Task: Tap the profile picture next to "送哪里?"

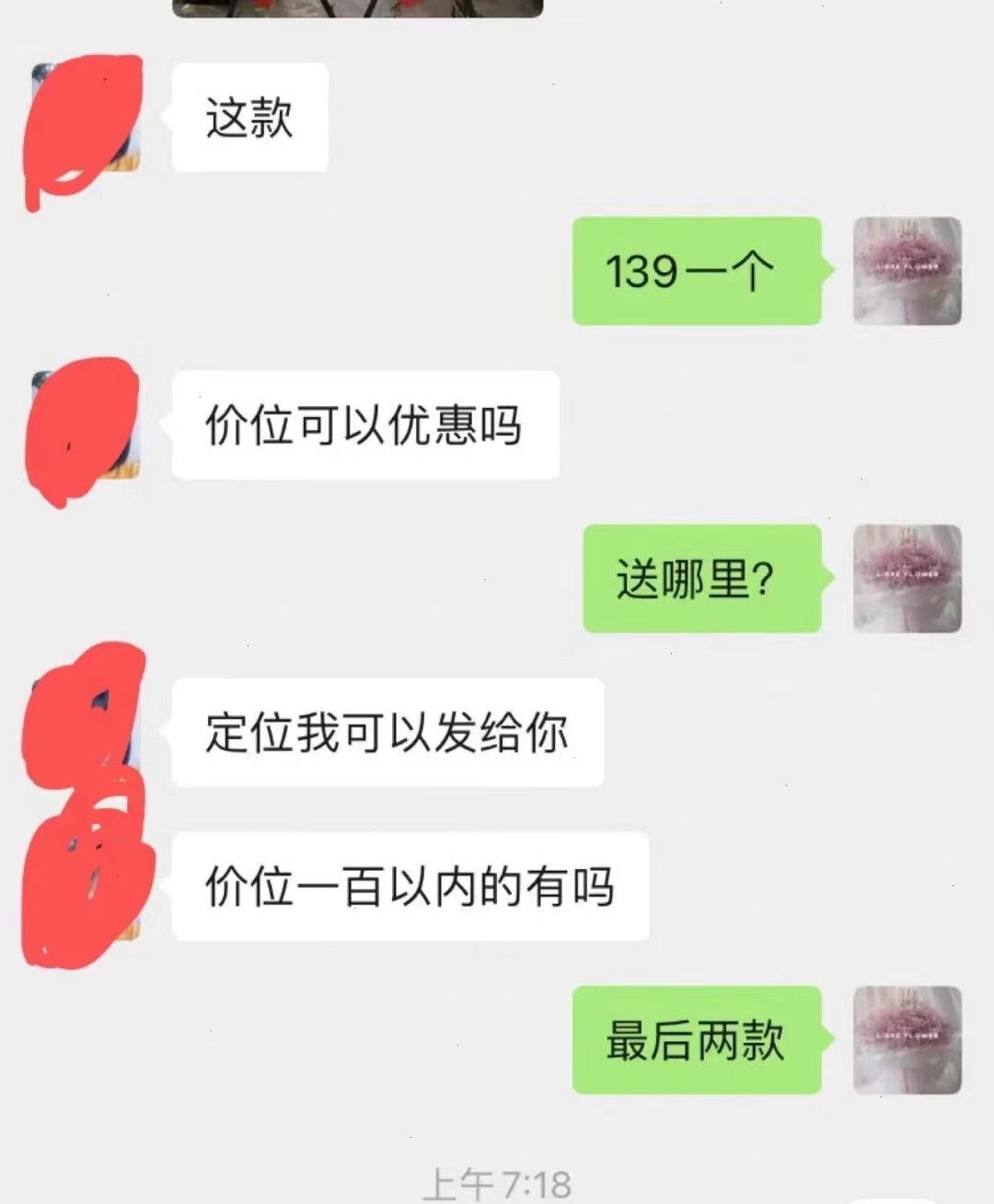Action: pyautogui.click(x=907, y=578)
